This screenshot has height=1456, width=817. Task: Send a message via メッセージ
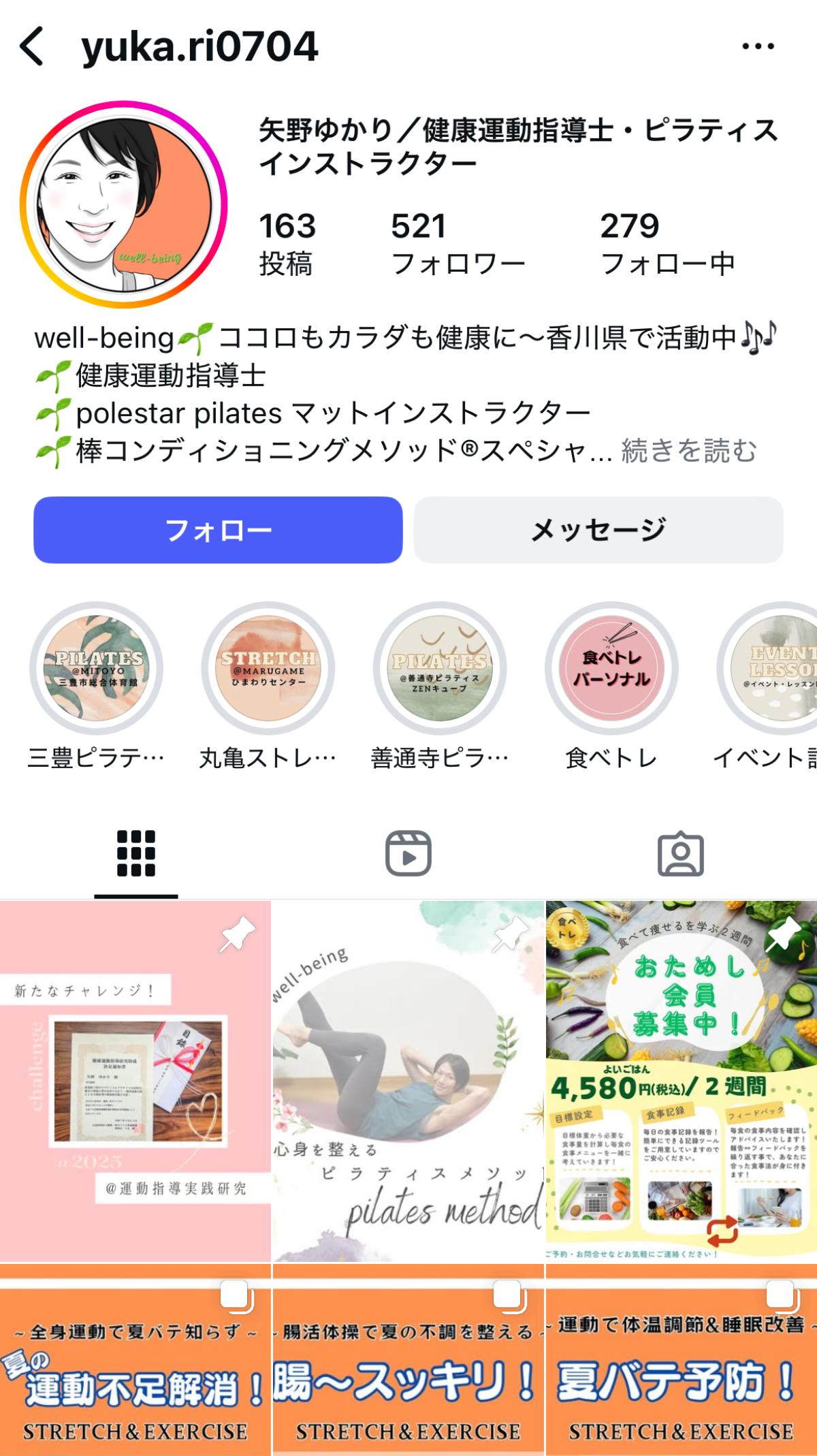click(x=598, y=530)
